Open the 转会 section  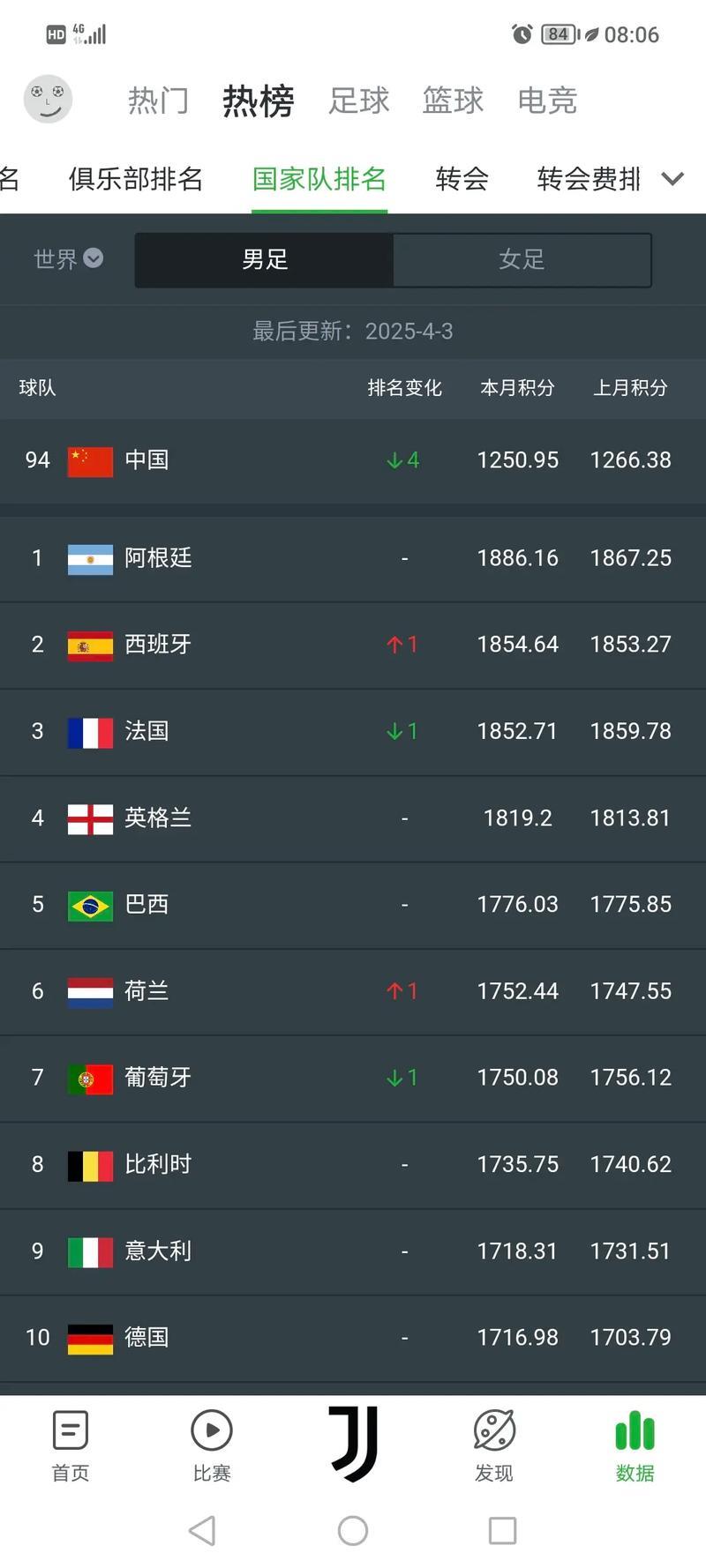460,178
